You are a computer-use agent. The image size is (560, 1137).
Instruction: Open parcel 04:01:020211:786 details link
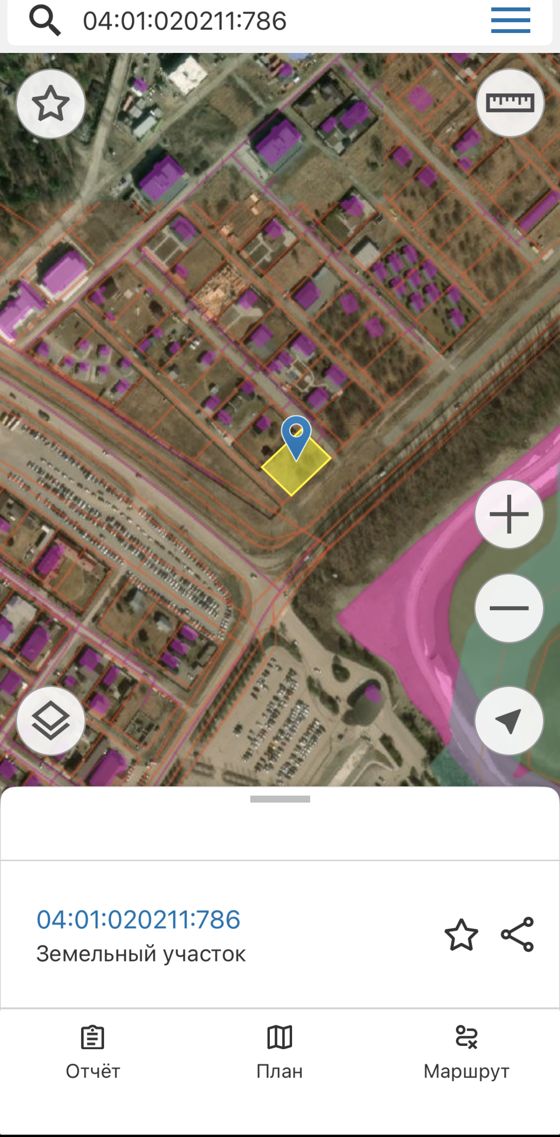tap(139, 919)
